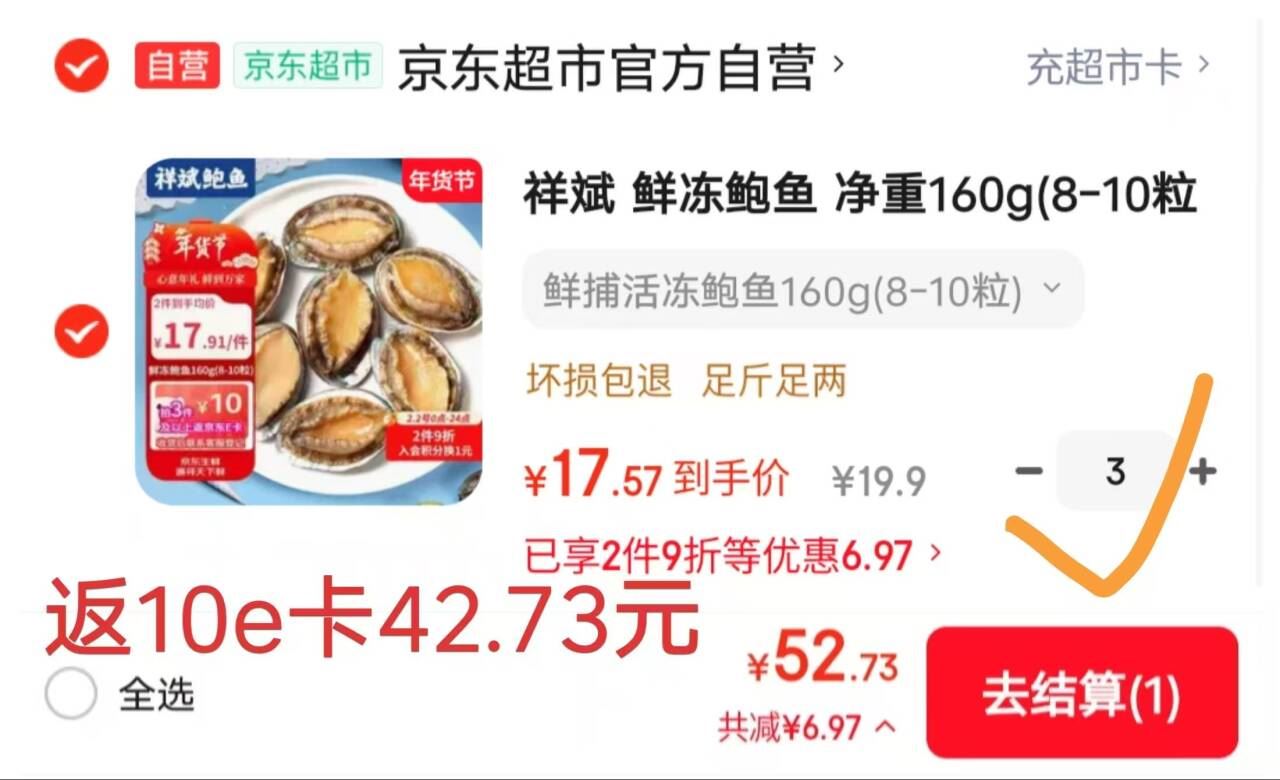Decrease the abalone quantity with minus
1280x780 pixels.
[x=1029, y=471]
